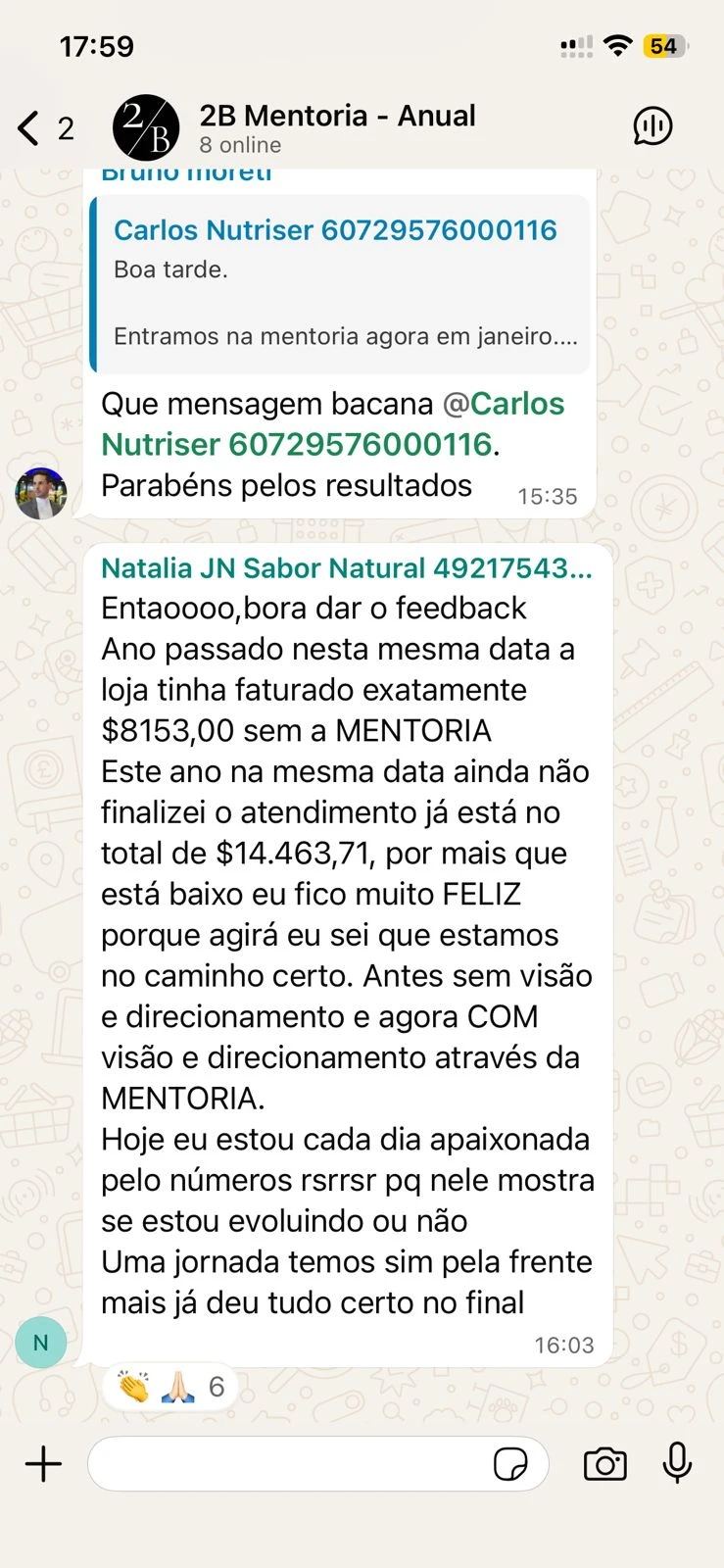Open the sticker picker
This screenshot has height=1568, width=724.
(510, 1464)
